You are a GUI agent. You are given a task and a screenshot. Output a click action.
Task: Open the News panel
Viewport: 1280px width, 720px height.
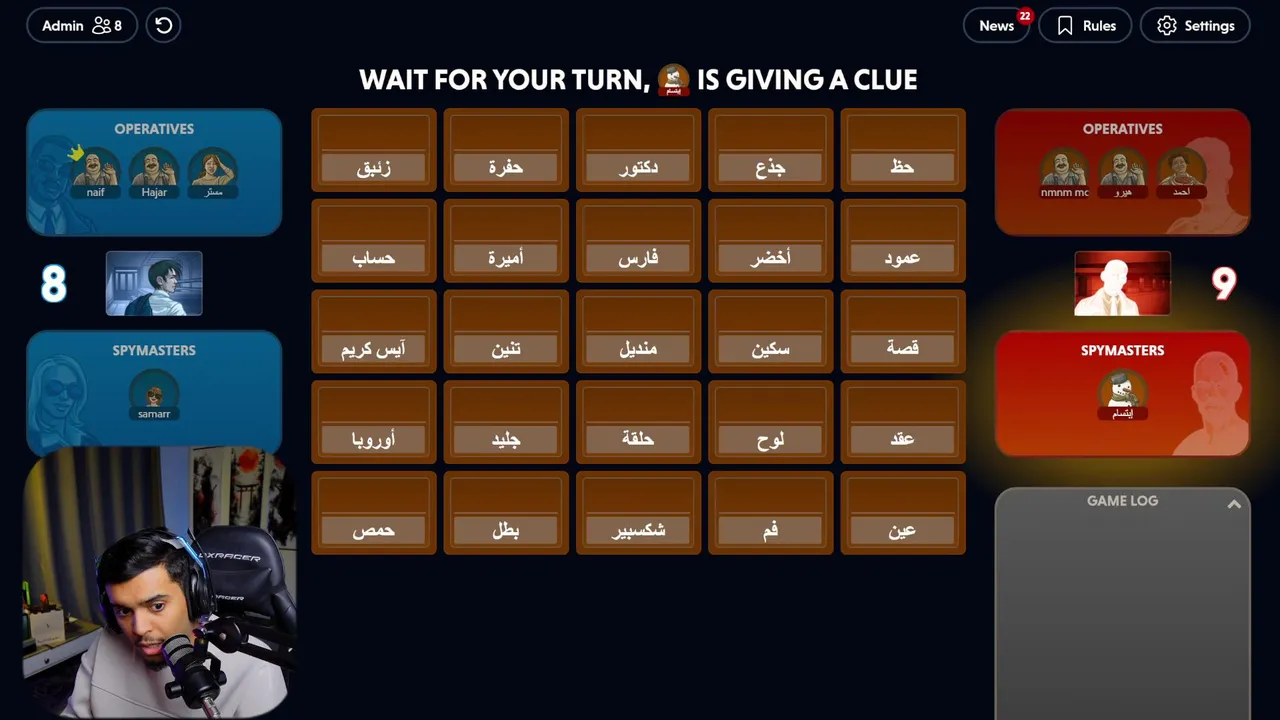[x=997, y=26]
